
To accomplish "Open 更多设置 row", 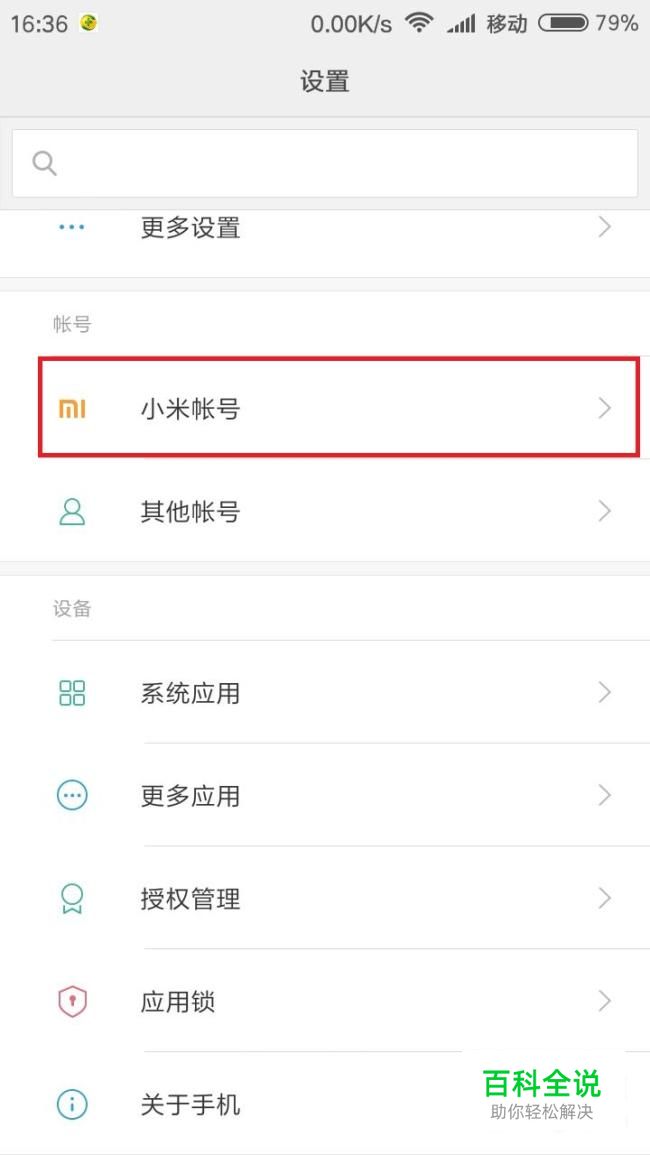I will [x=325, y=229].
